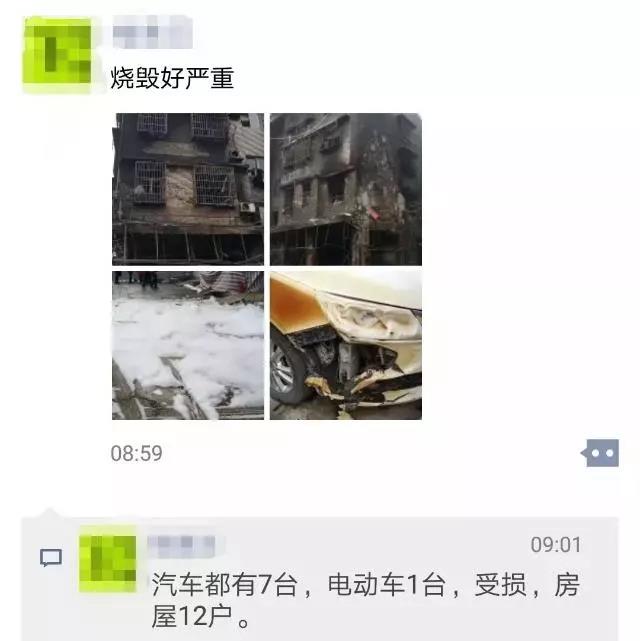Open the photo of the damaged car headlight
This screenshot has width=640, height=641.
point(346,345)
